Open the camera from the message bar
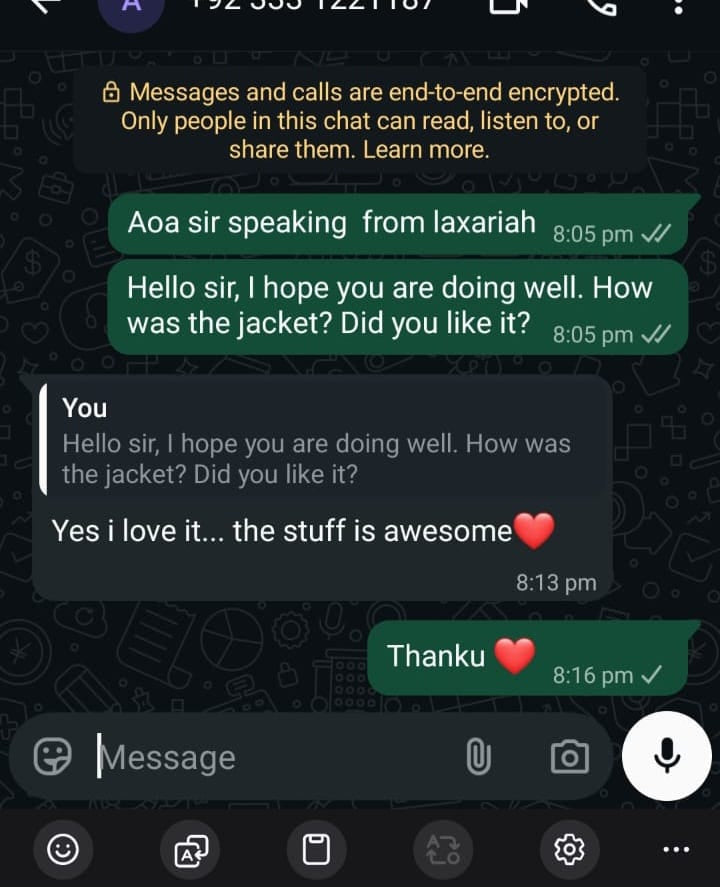Screen dimensions: 720x887 [x=569, y=757]
